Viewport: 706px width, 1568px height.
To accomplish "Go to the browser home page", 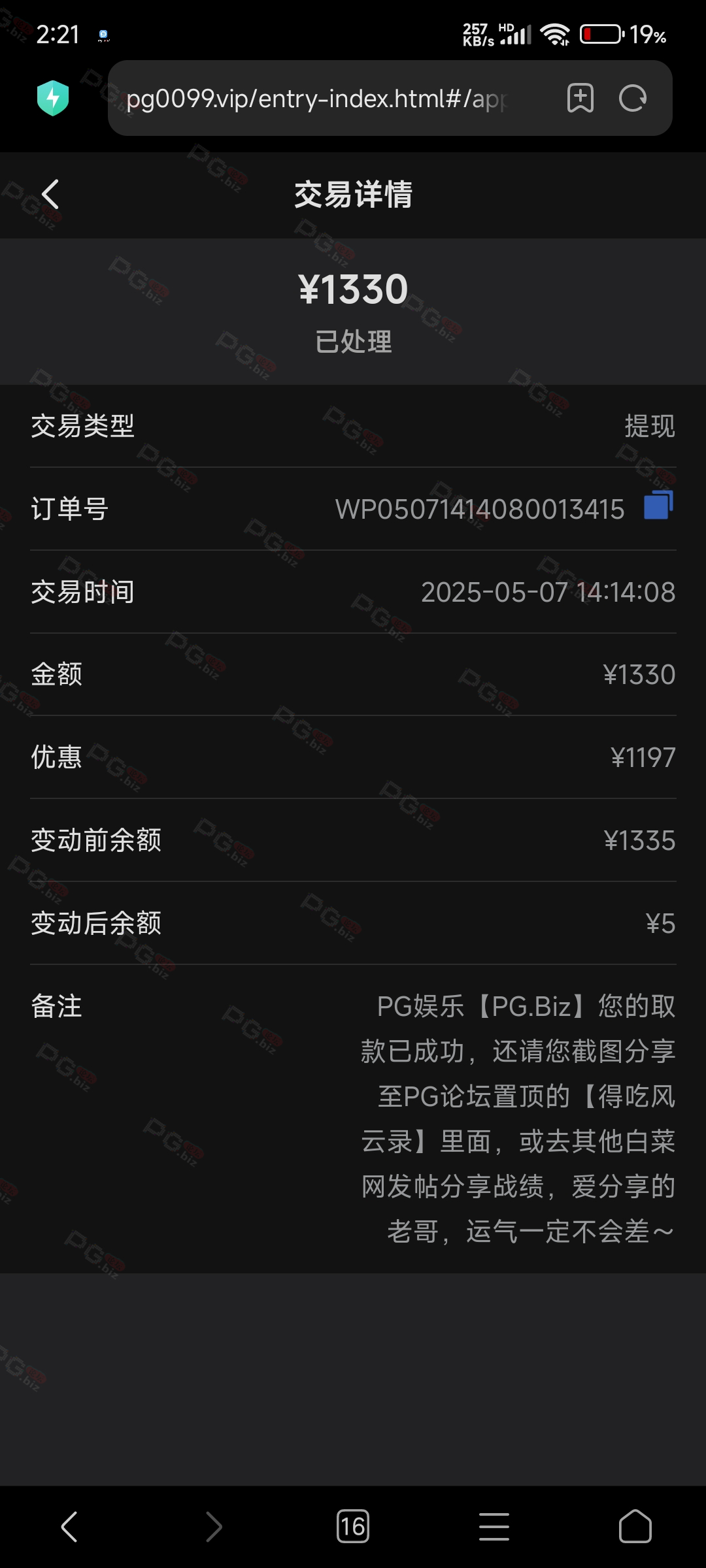I will (x=635, y=1527).
